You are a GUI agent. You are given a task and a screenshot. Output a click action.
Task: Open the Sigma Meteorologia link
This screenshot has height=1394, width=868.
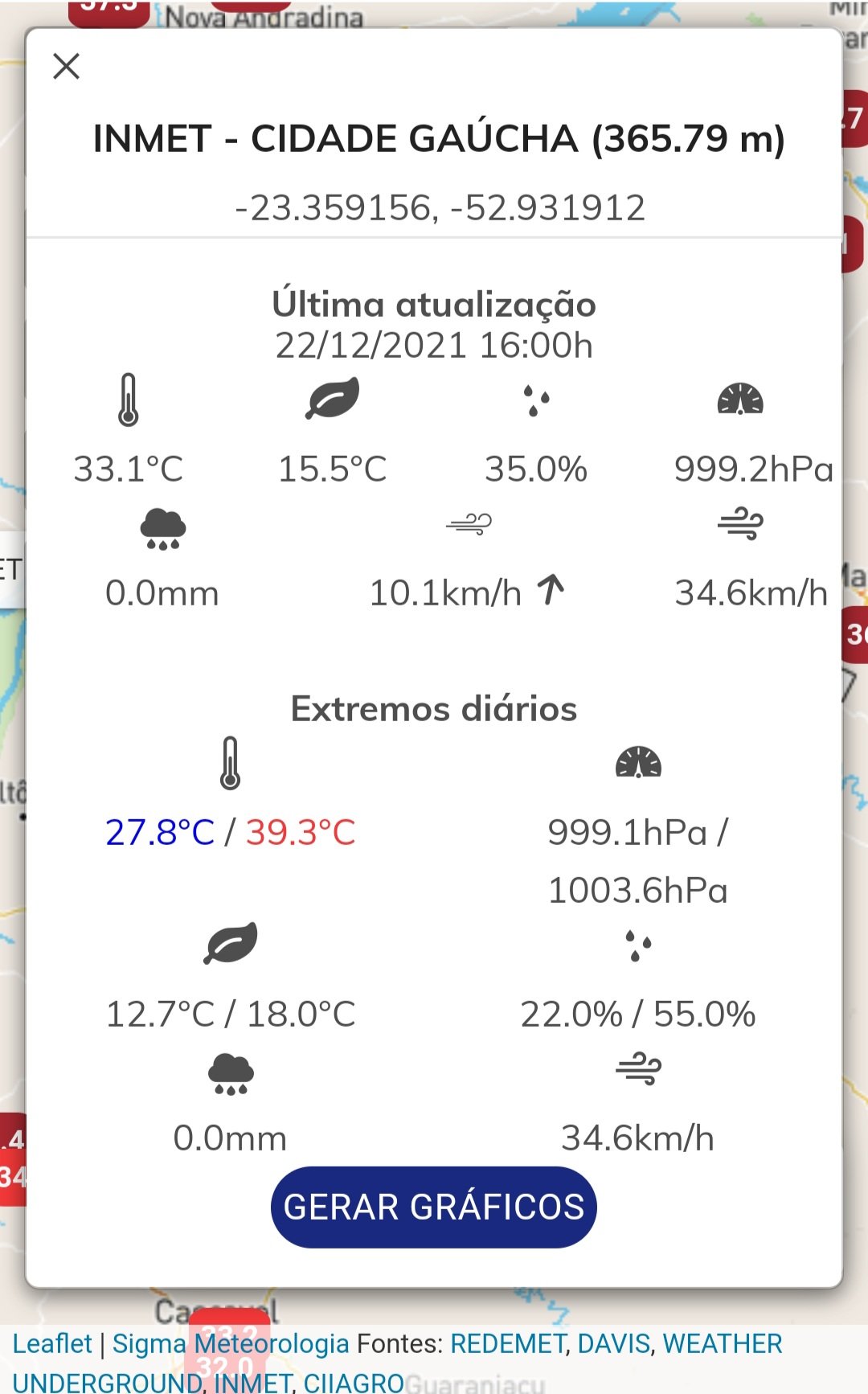(x=231, y=1343)
